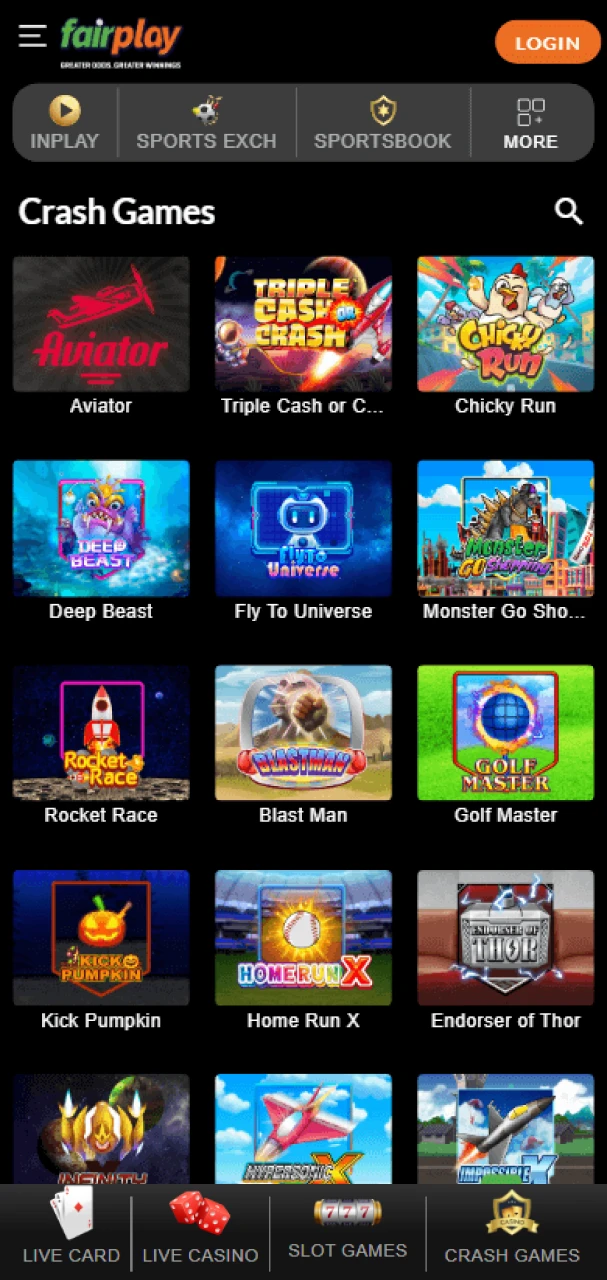The height and width of the screenshot is (1280, 607).
Task: Choose Golf Master
Action: 505,733
